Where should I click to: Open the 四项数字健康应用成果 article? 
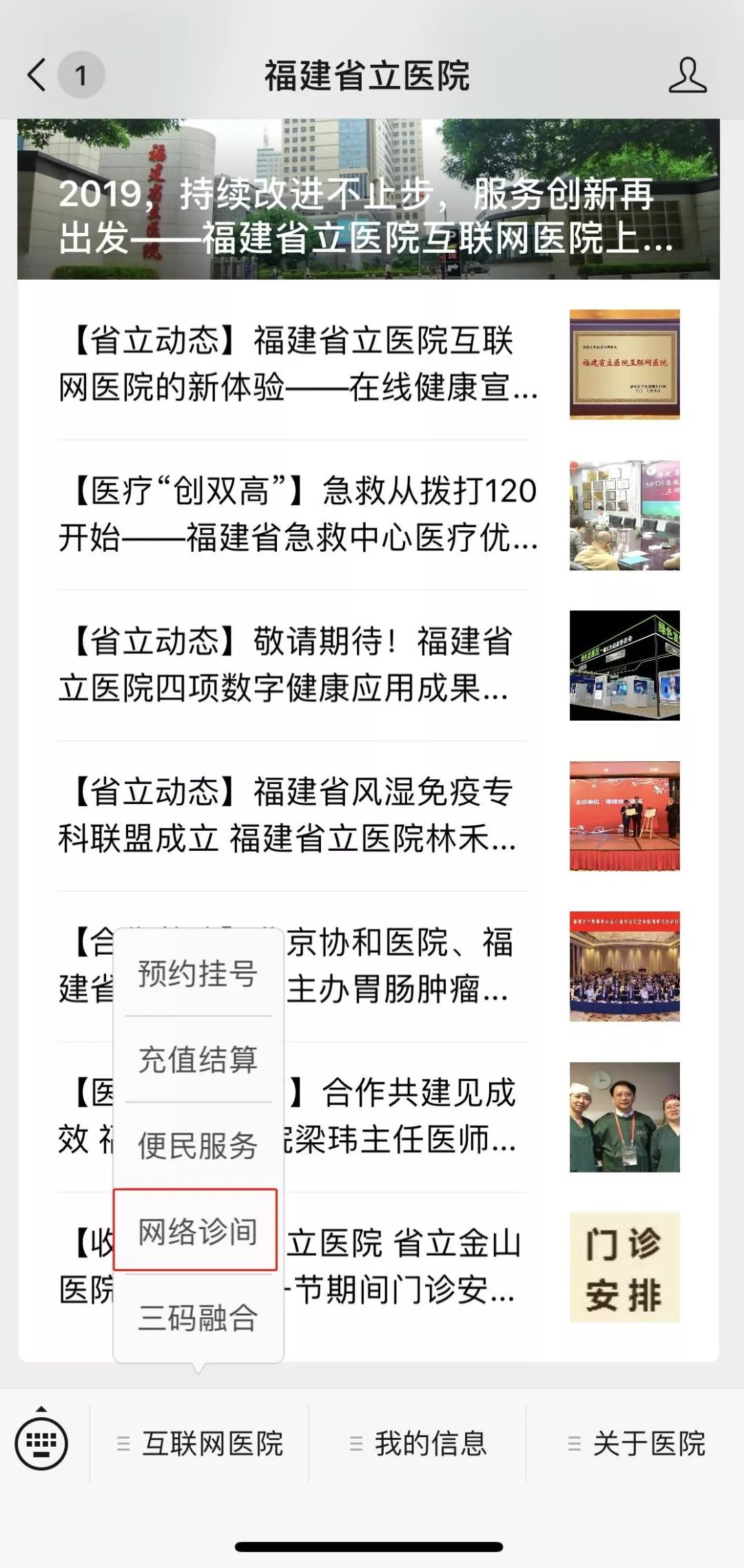298,665
